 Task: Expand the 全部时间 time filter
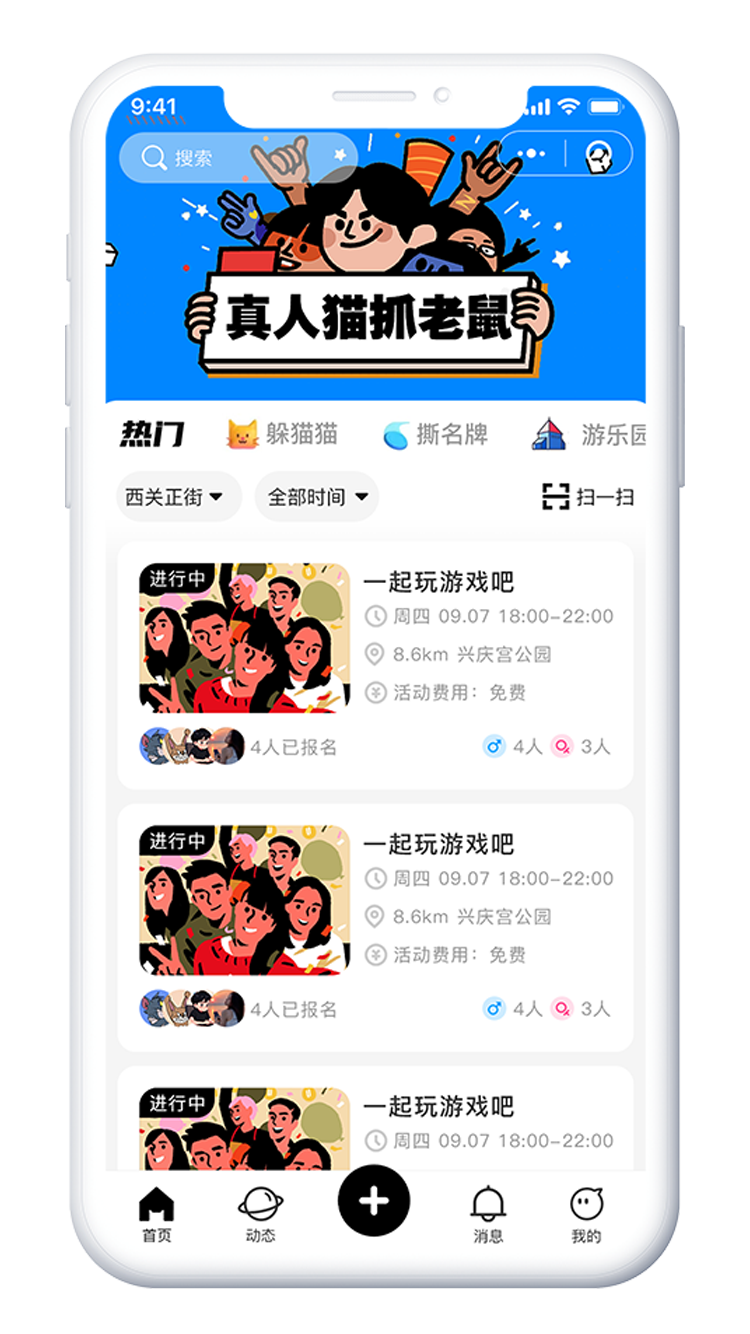[317, 497]
